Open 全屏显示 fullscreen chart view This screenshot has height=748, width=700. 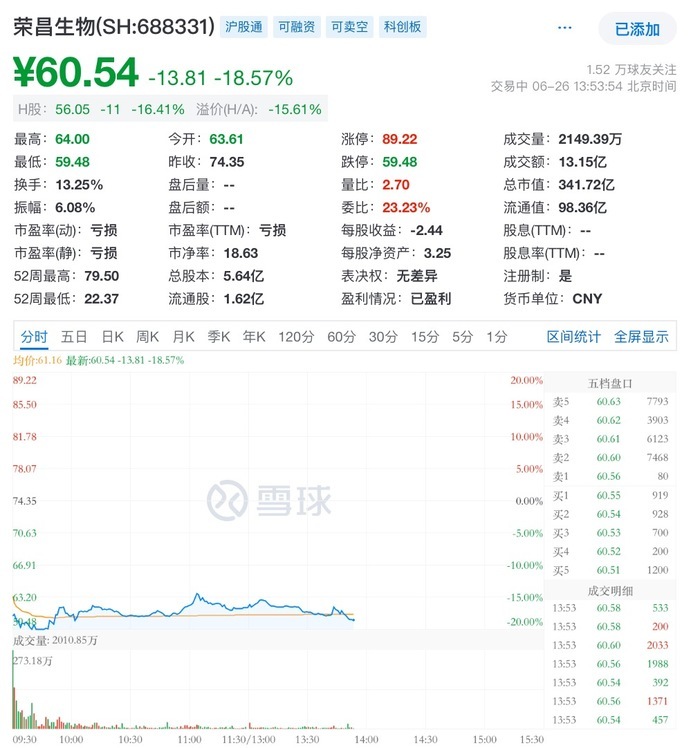[x=641, y=337]
